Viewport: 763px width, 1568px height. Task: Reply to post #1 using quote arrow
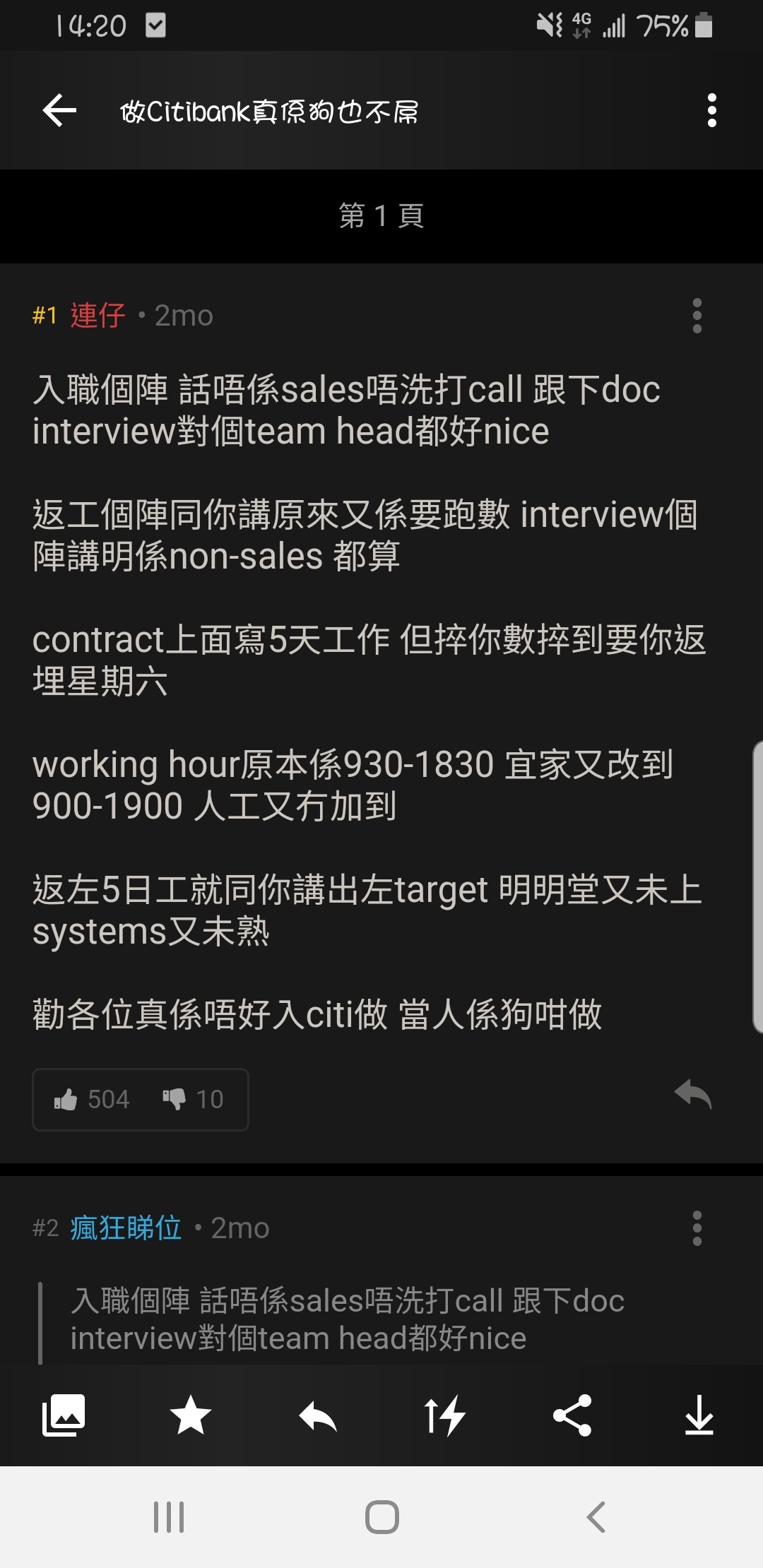[693, 1095]
